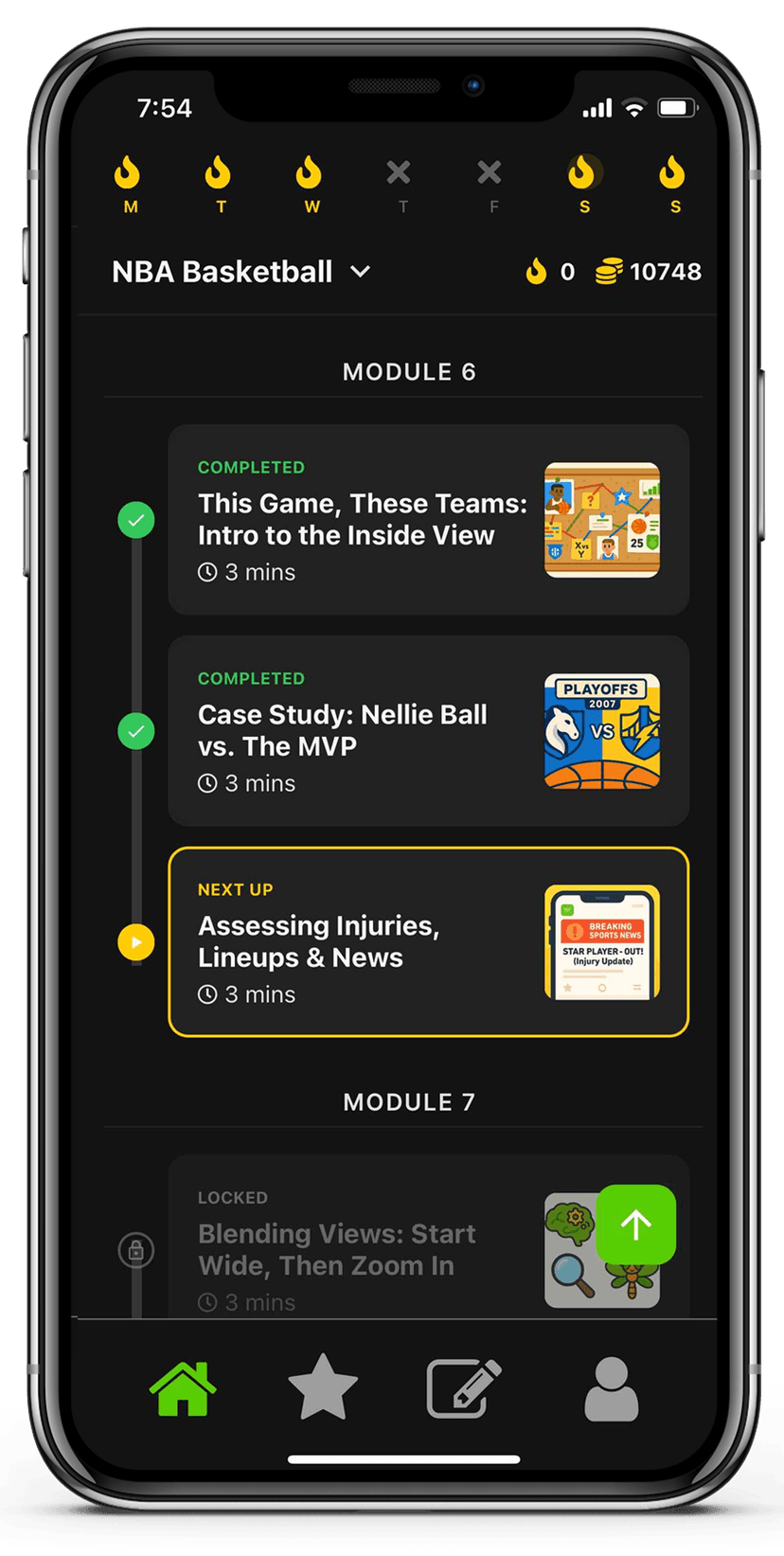
Task: Switch to the Home tab
Action: (183, 1387)
